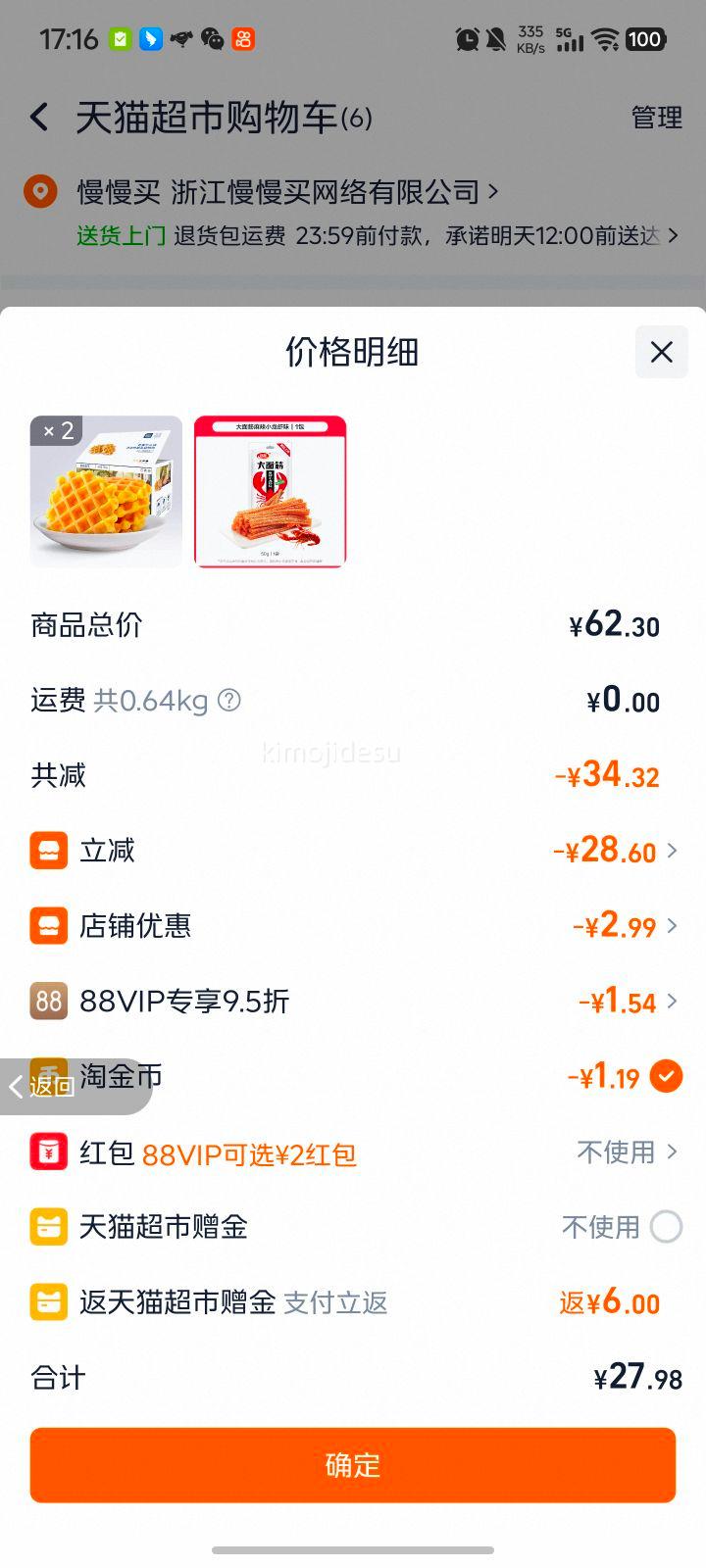
Task: Close the 价格明细 price detail panel
Action: coord(661,352)
